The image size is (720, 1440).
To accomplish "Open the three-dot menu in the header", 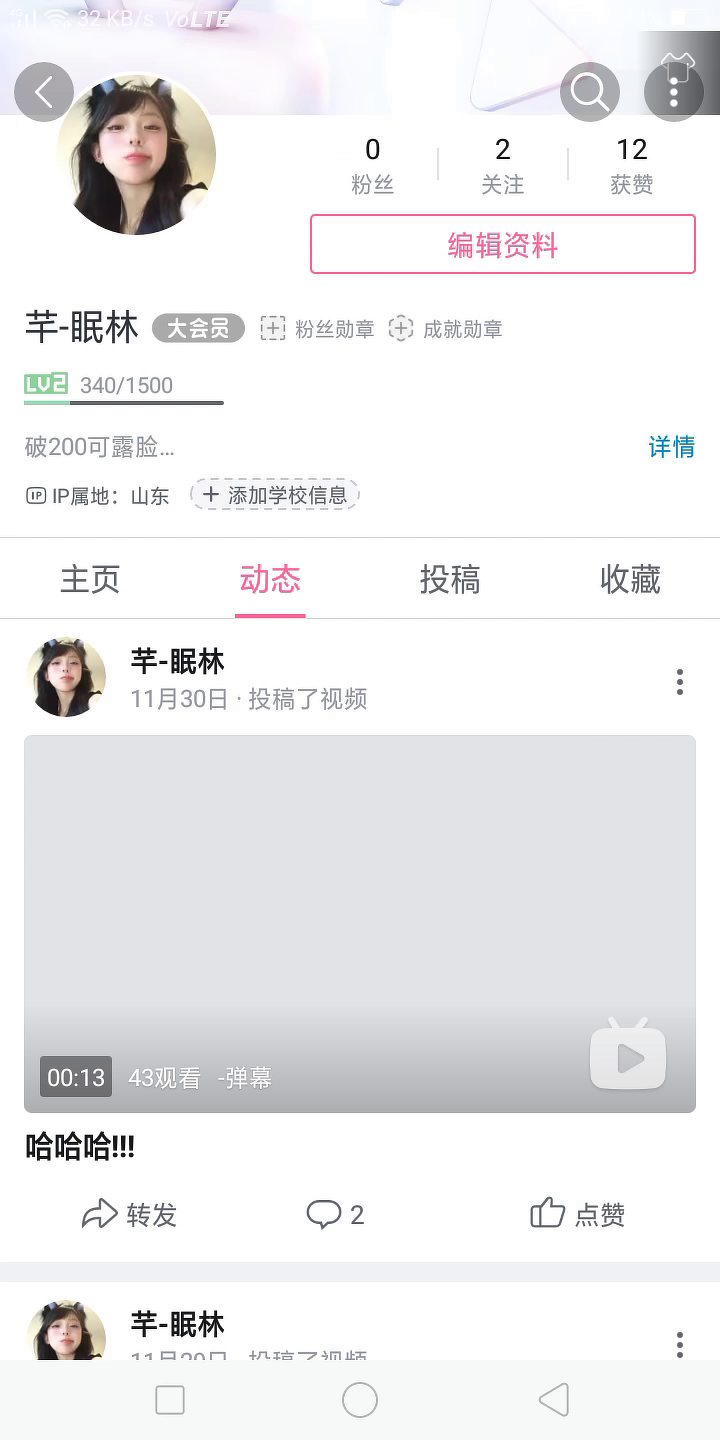I will 674,92.
